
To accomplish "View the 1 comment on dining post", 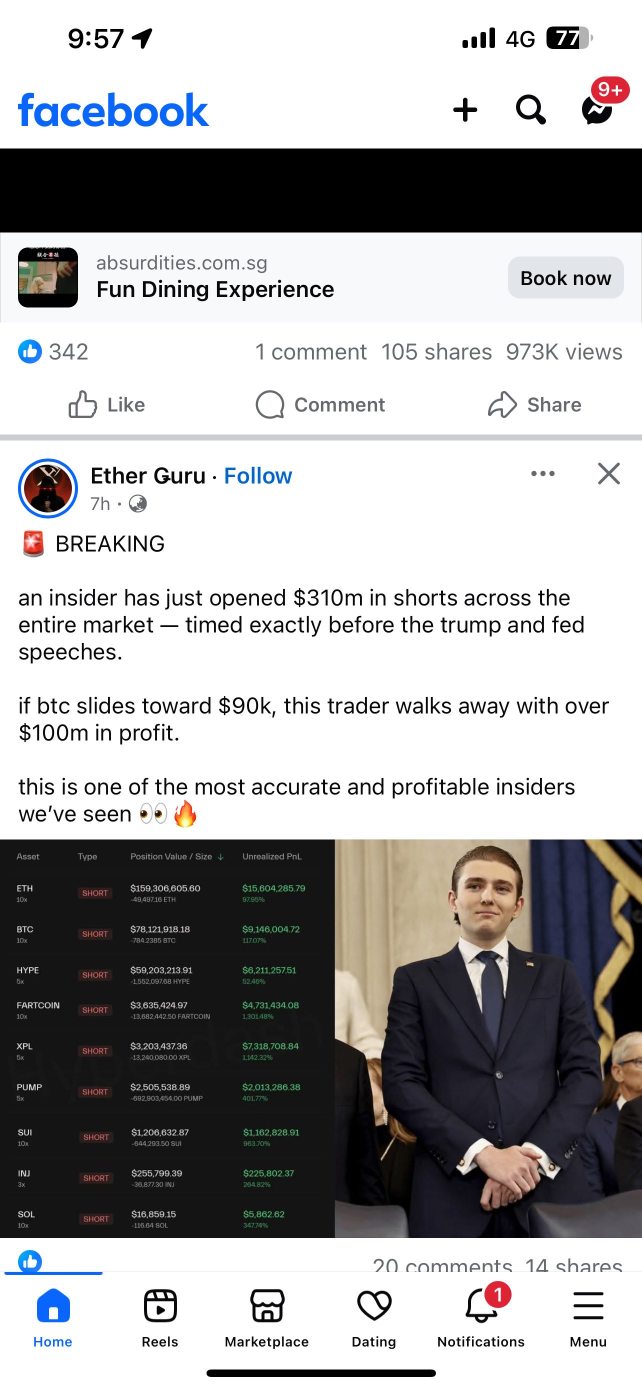I will (310, 352).
